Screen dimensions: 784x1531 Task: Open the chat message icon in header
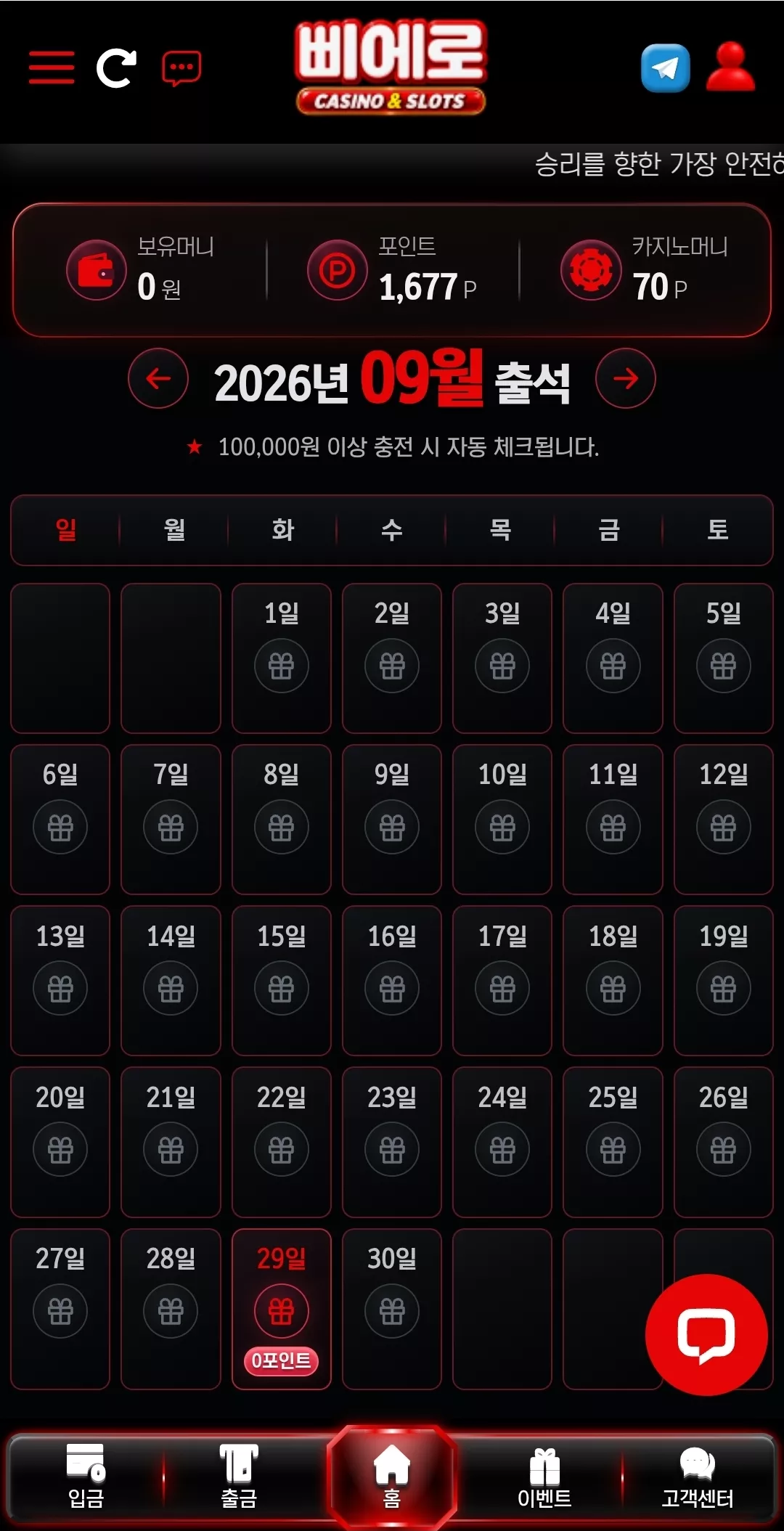[181, 68]
